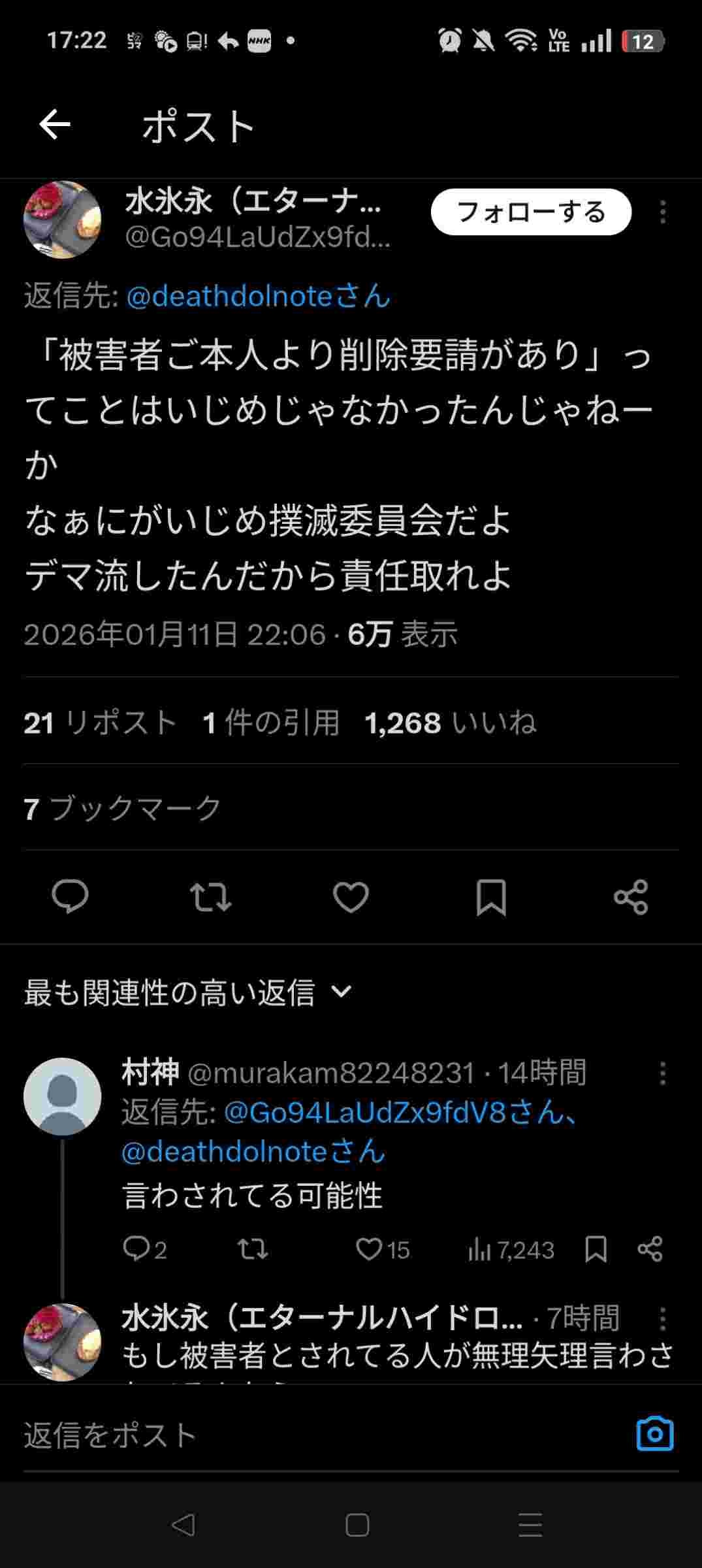This screenshot has width=702, height=1568.
Task: Bookmark the main post
Action: 491,896
